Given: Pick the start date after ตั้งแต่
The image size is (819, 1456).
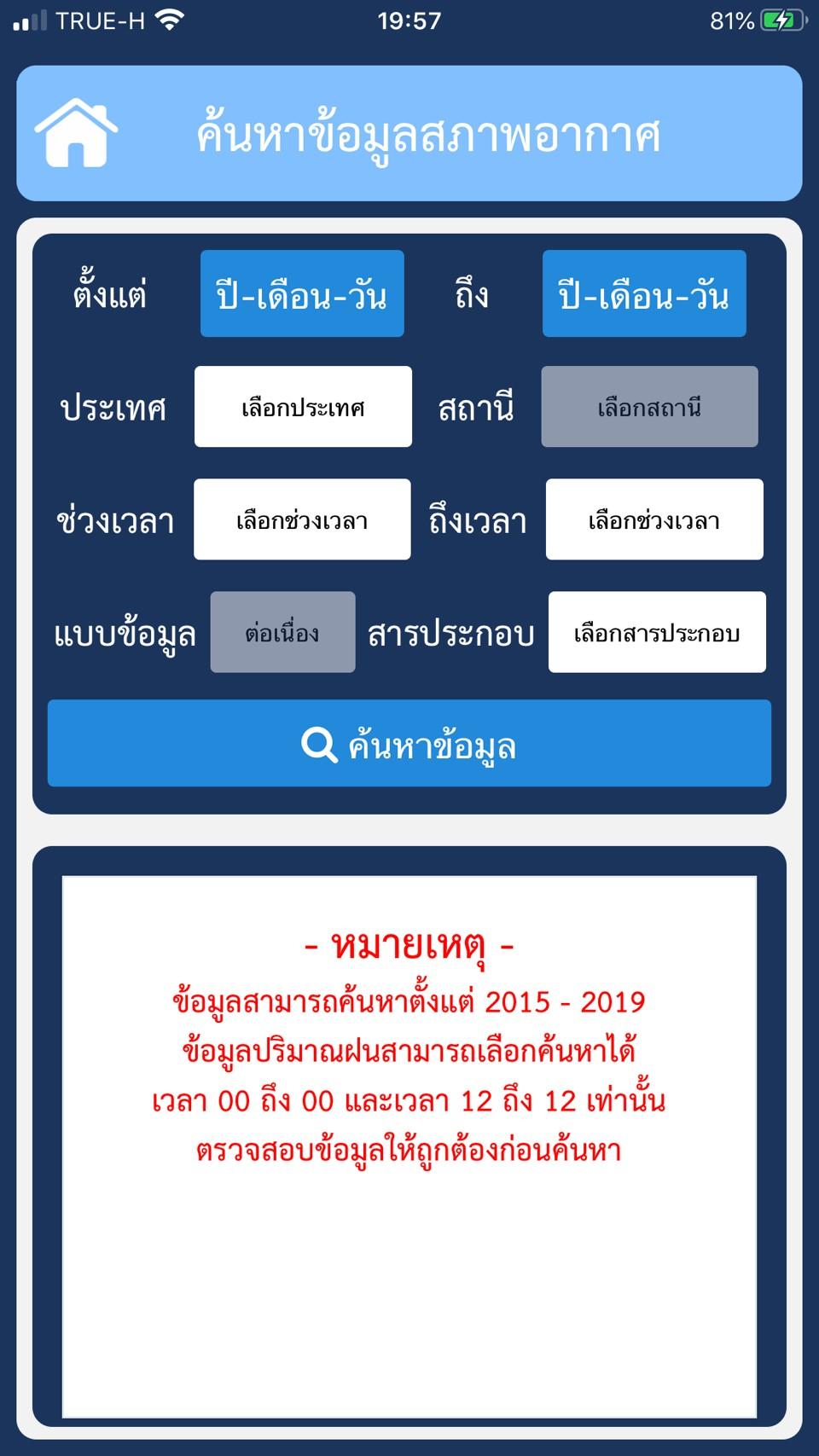Looking at the screenshot, I should point(302,293).
